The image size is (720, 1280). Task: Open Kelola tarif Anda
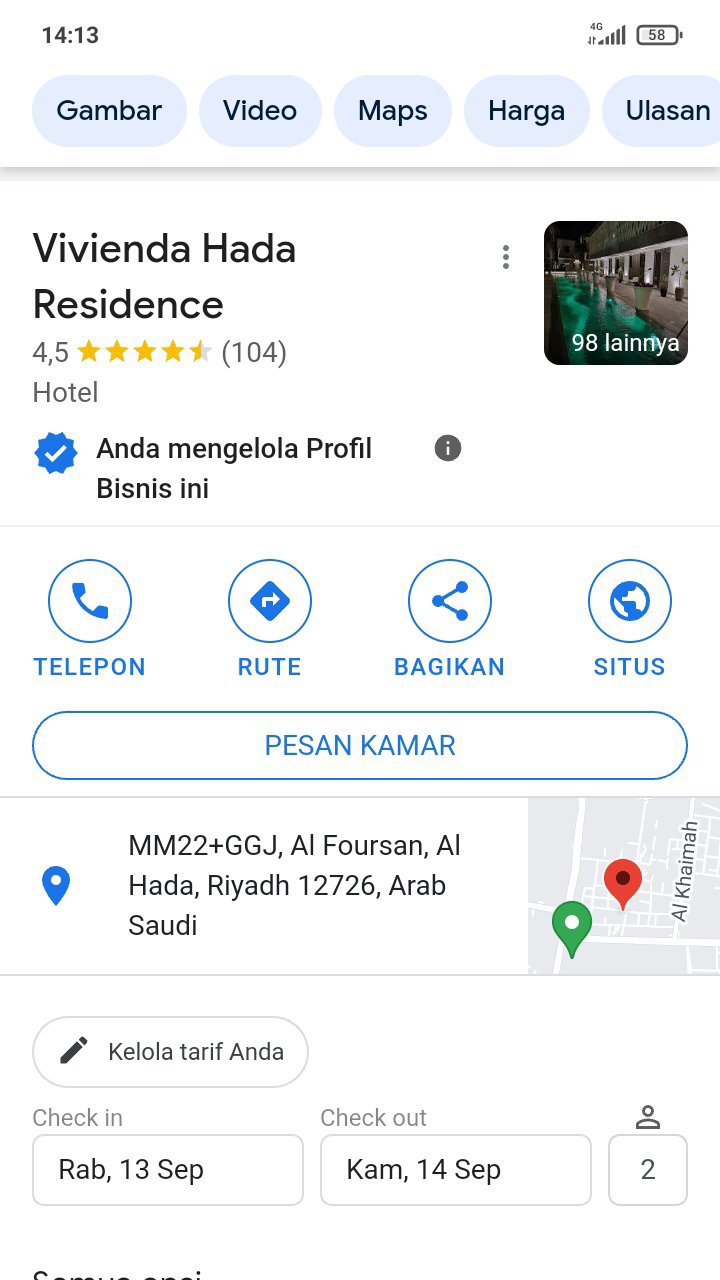point(170,1052)
